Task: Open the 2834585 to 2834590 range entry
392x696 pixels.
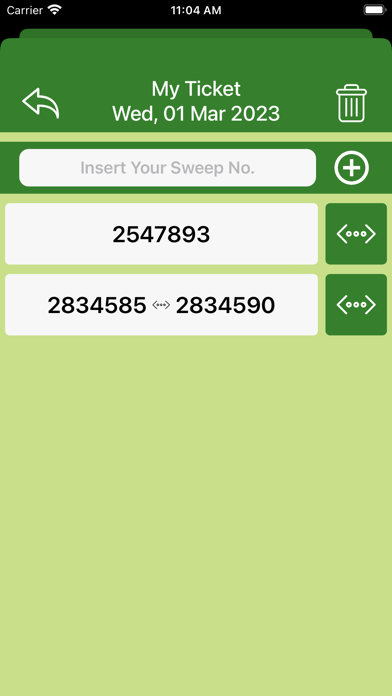Action: [161, 305]
